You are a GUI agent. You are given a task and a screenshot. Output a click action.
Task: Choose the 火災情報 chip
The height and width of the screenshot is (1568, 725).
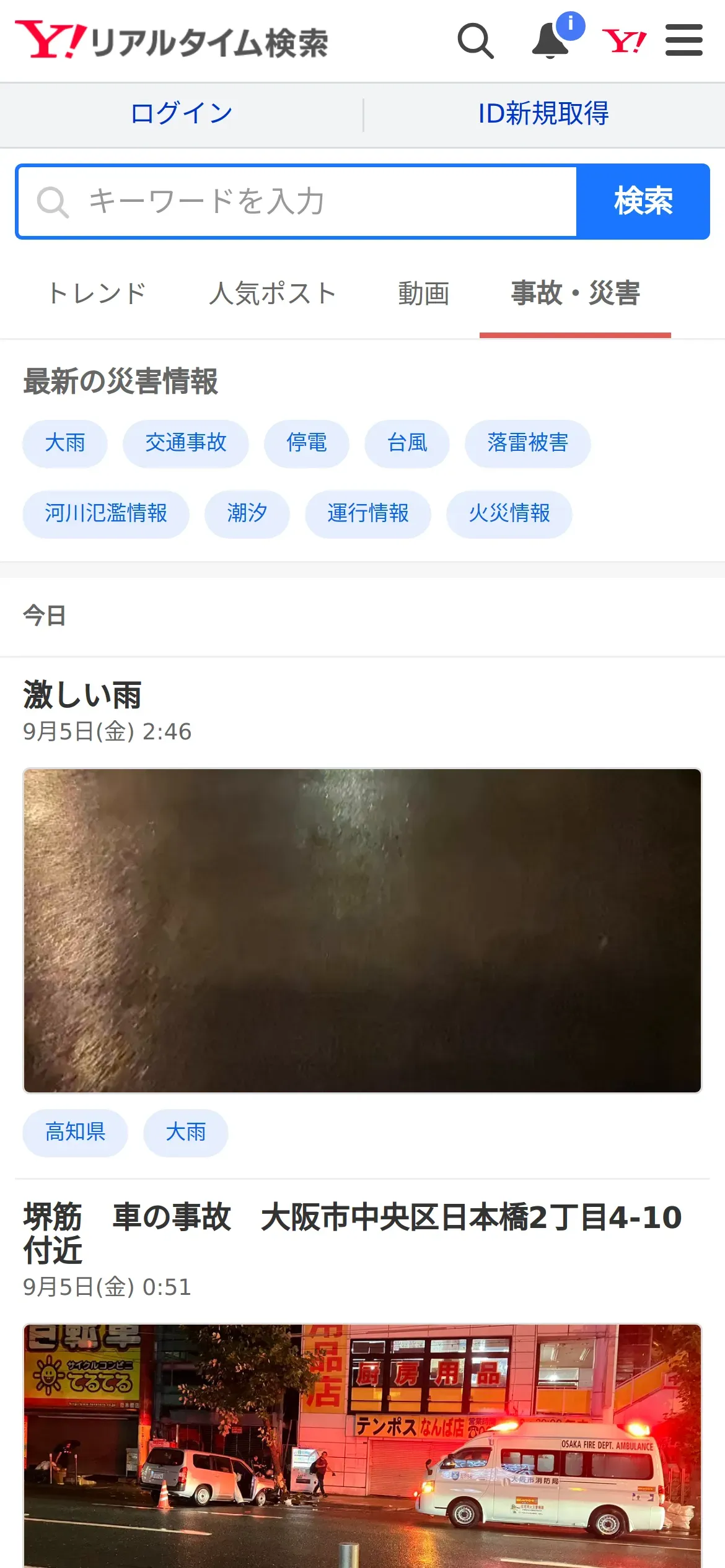509,514
